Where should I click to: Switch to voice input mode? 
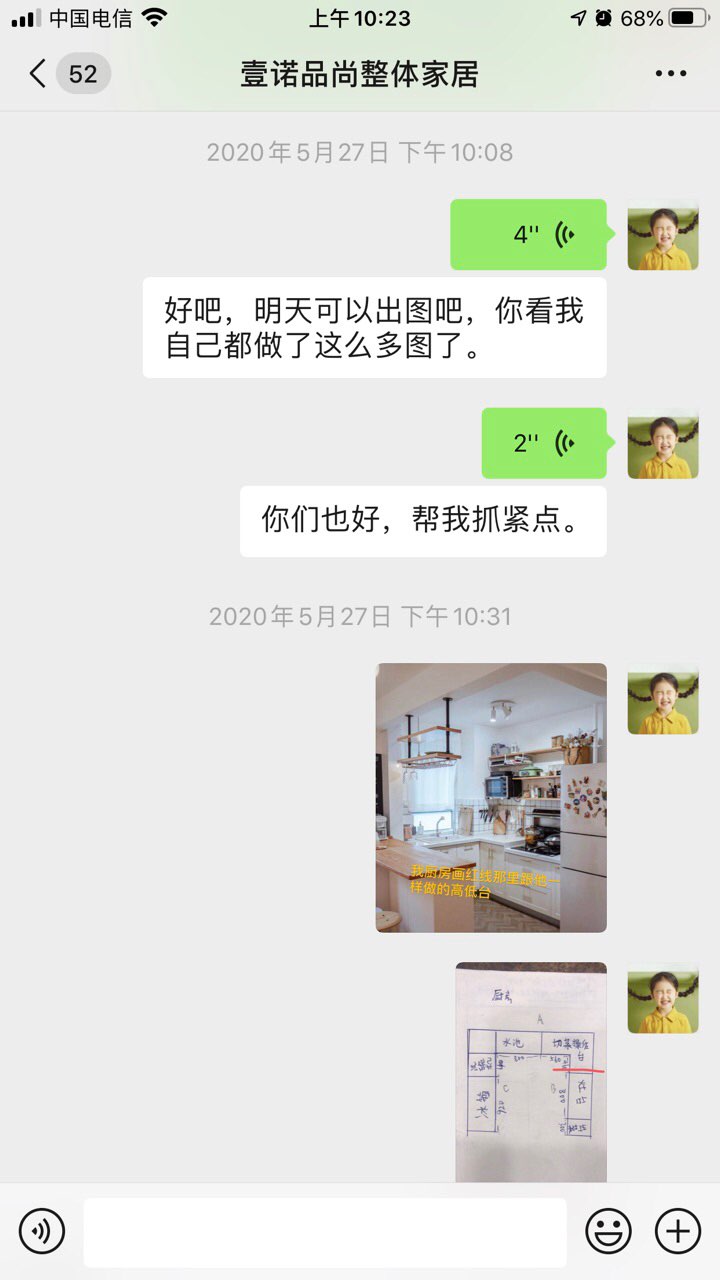(42, 1231)
